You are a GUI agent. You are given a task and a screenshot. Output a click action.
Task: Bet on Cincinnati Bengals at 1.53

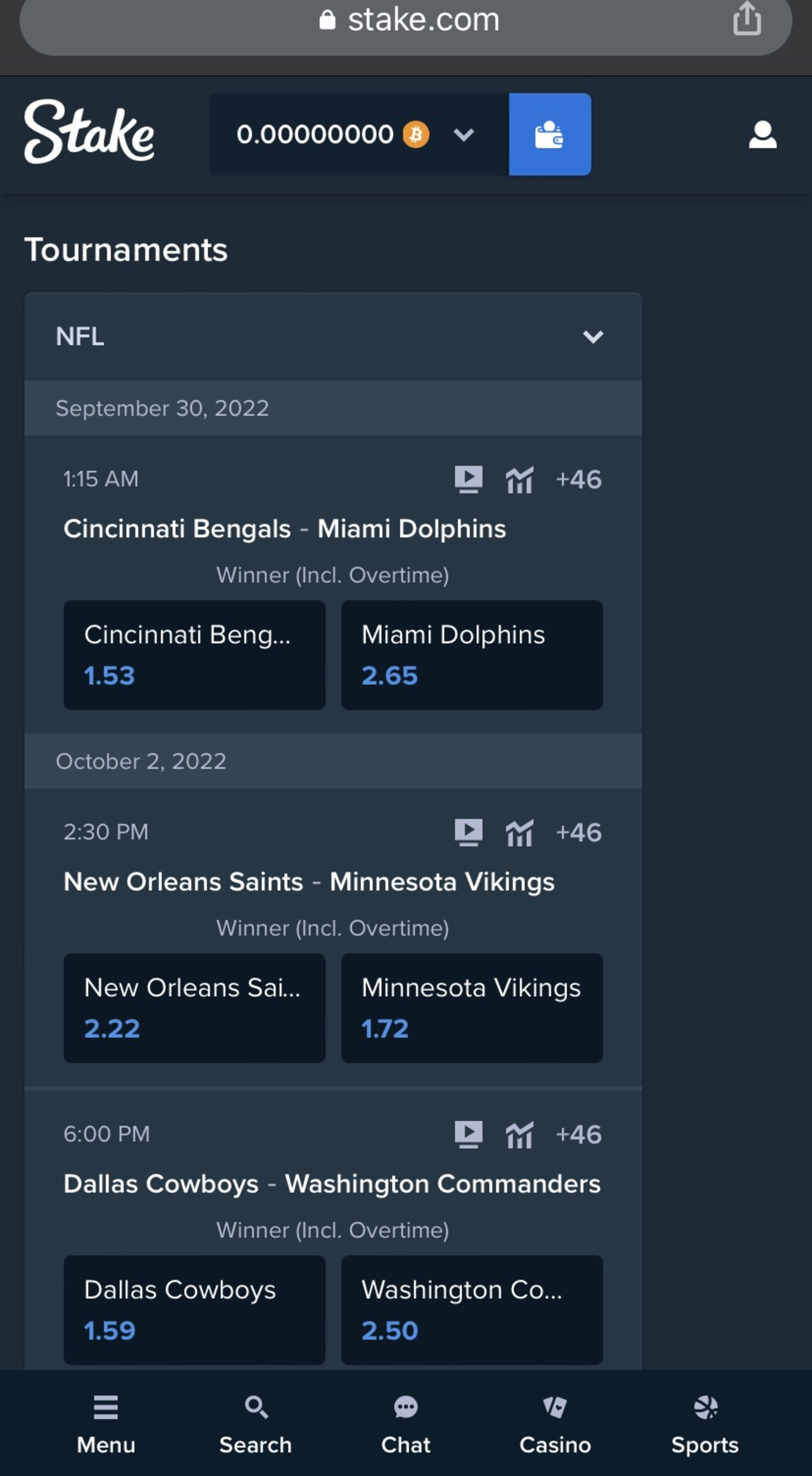click(x=194, y=655)
